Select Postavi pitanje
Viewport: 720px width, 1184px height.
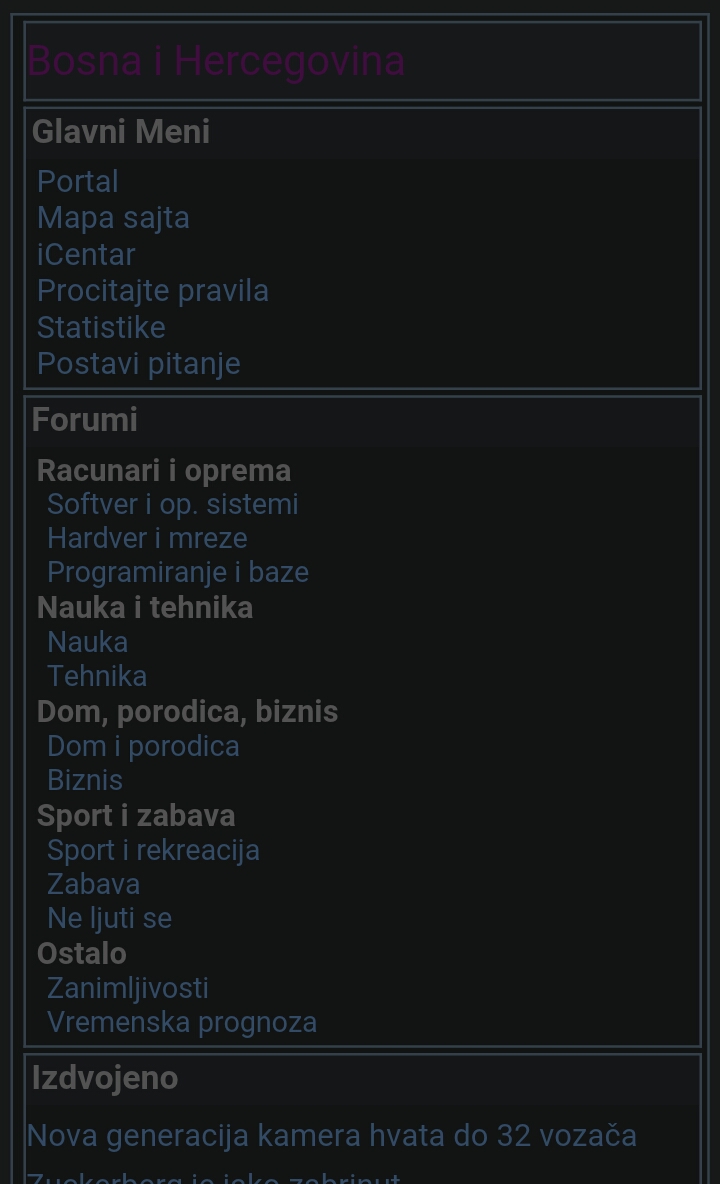(138, 363)
